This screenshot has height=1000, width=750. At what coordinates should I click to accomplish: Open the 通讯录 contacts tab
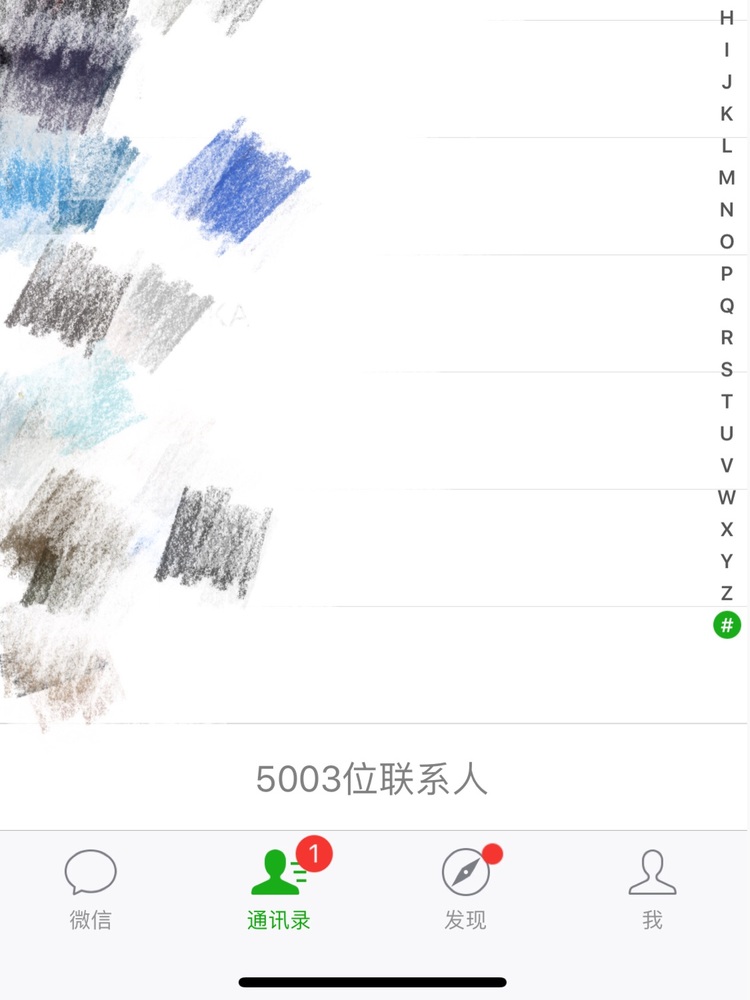coord(279,889)
